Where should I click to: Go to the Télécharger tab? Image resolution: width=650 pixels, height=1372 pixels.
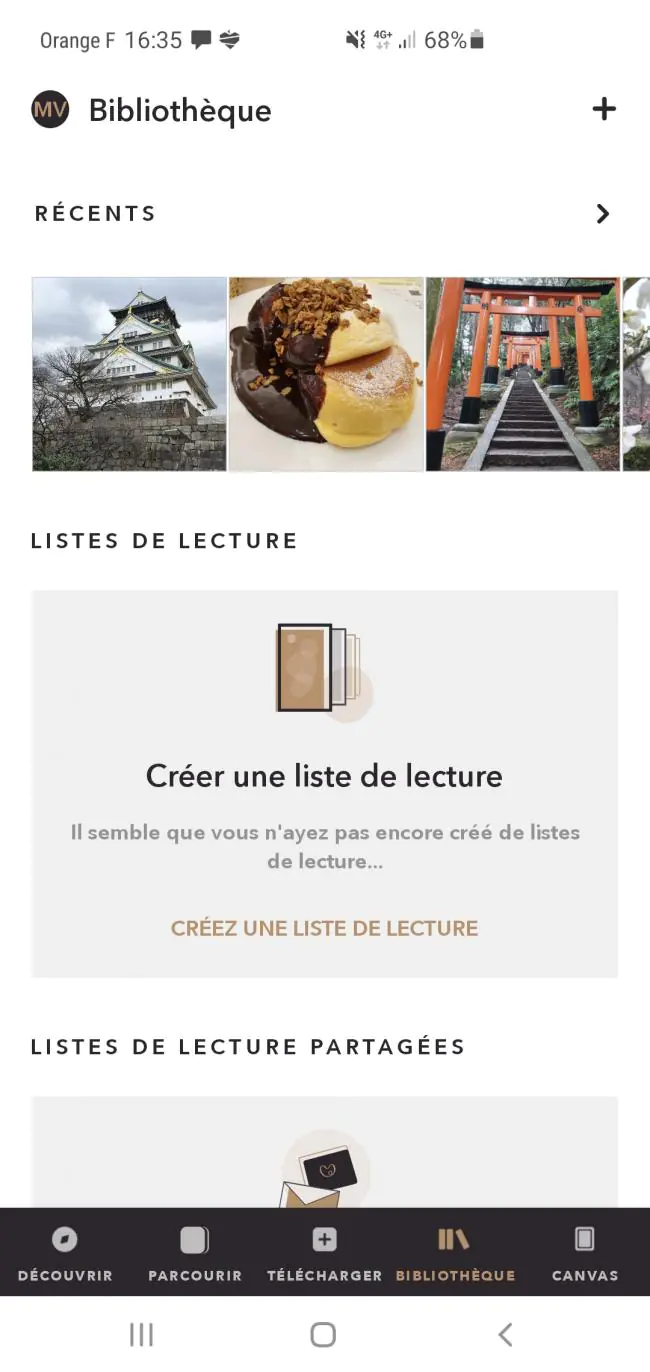click(324, 1254)
